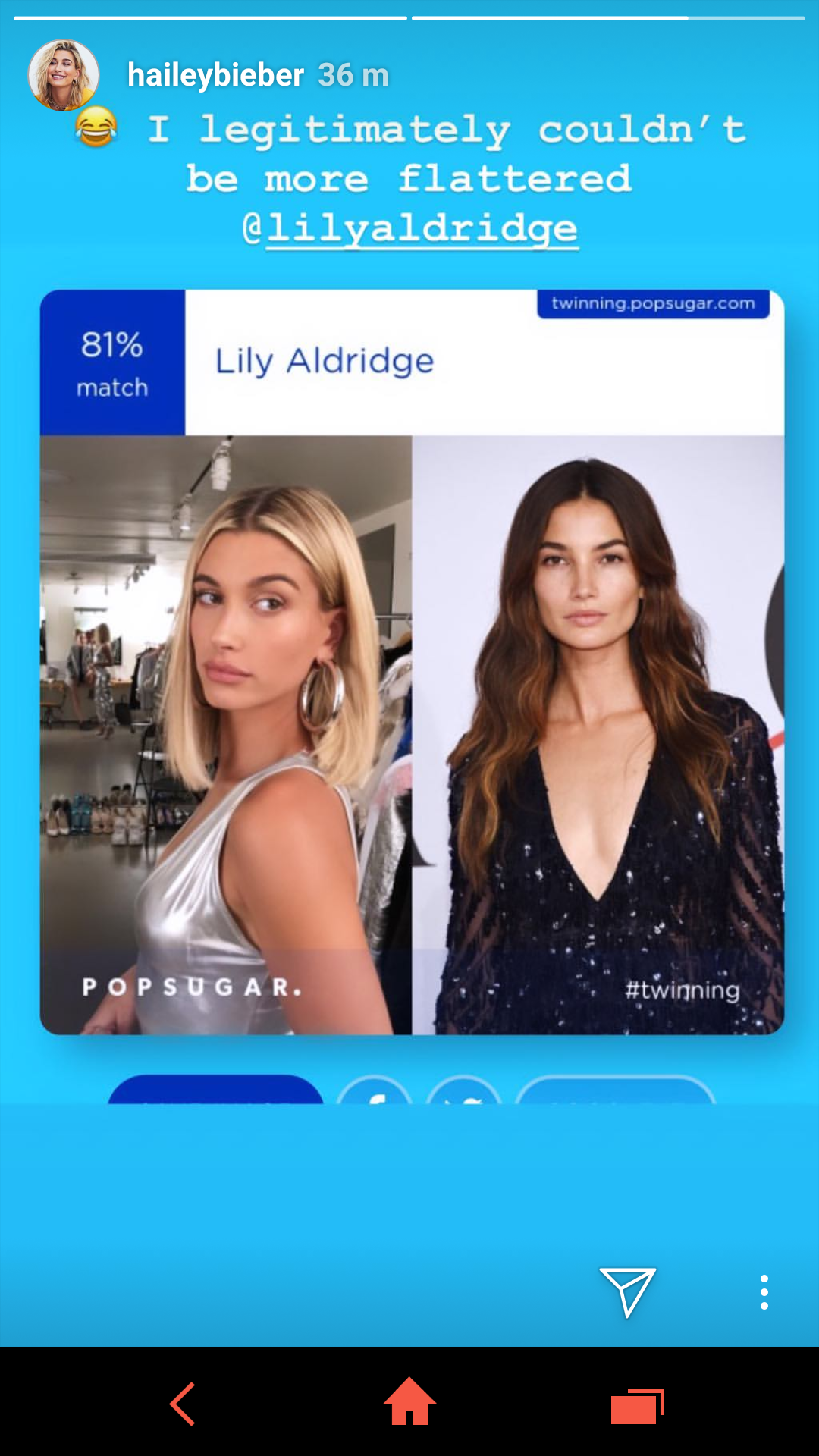Open haileybieber's profile picture
This screenshot has height=1456, width=819.
click(x=64, y=76)
